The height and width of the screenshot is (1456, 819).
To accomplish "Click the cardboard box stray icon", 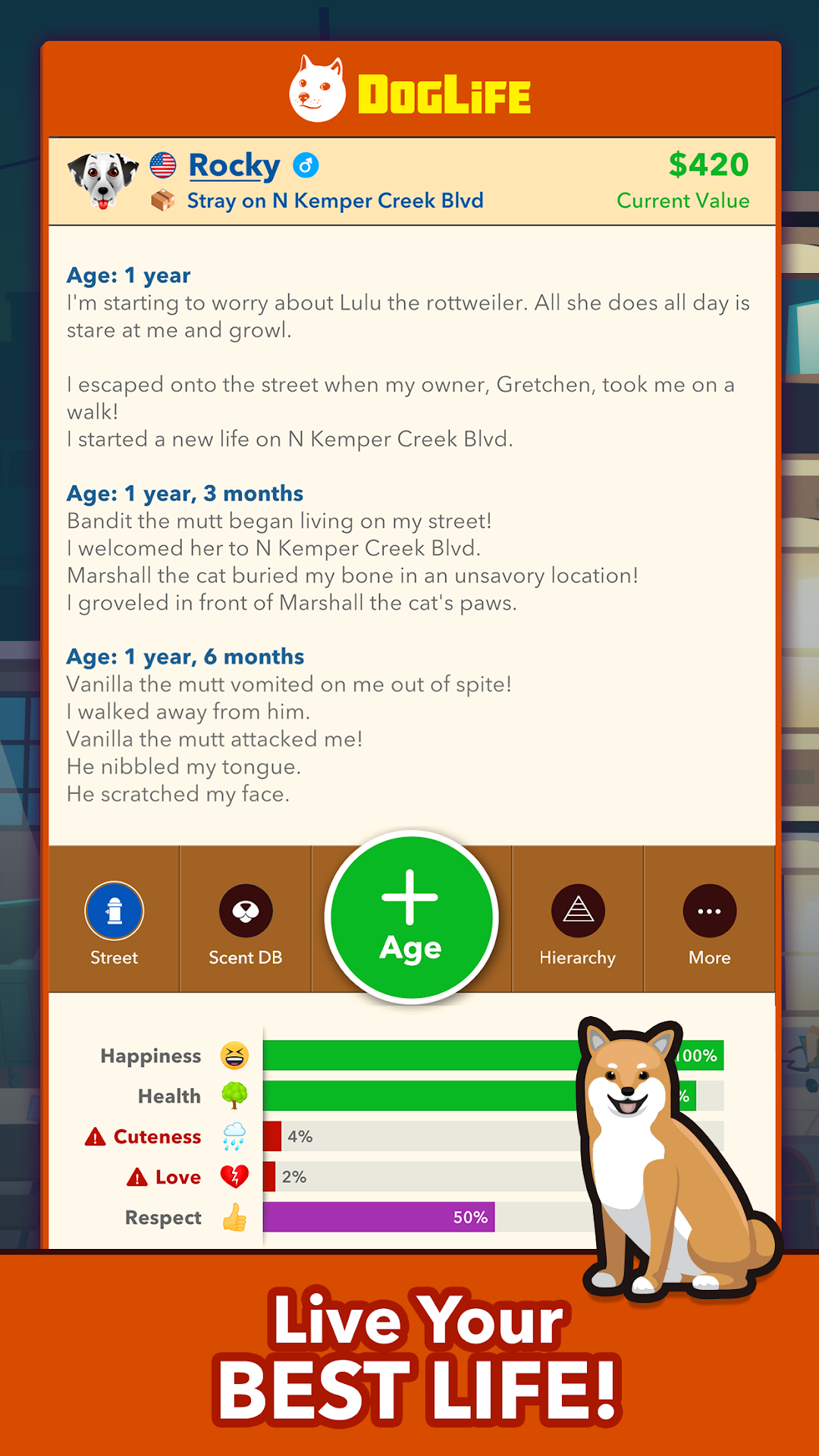I will (162, 200).
